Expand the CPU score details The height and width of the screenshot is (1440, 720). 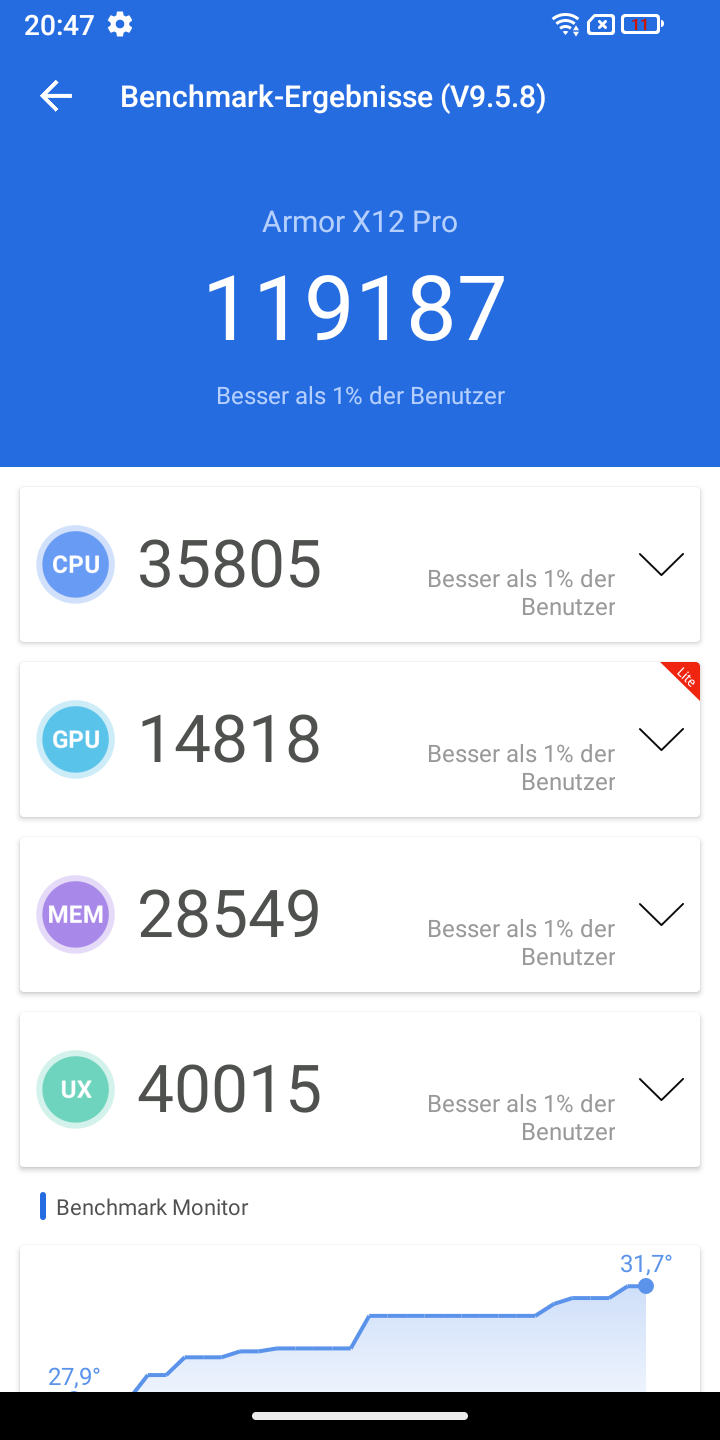pyautogui.click(x=660, y=564)
